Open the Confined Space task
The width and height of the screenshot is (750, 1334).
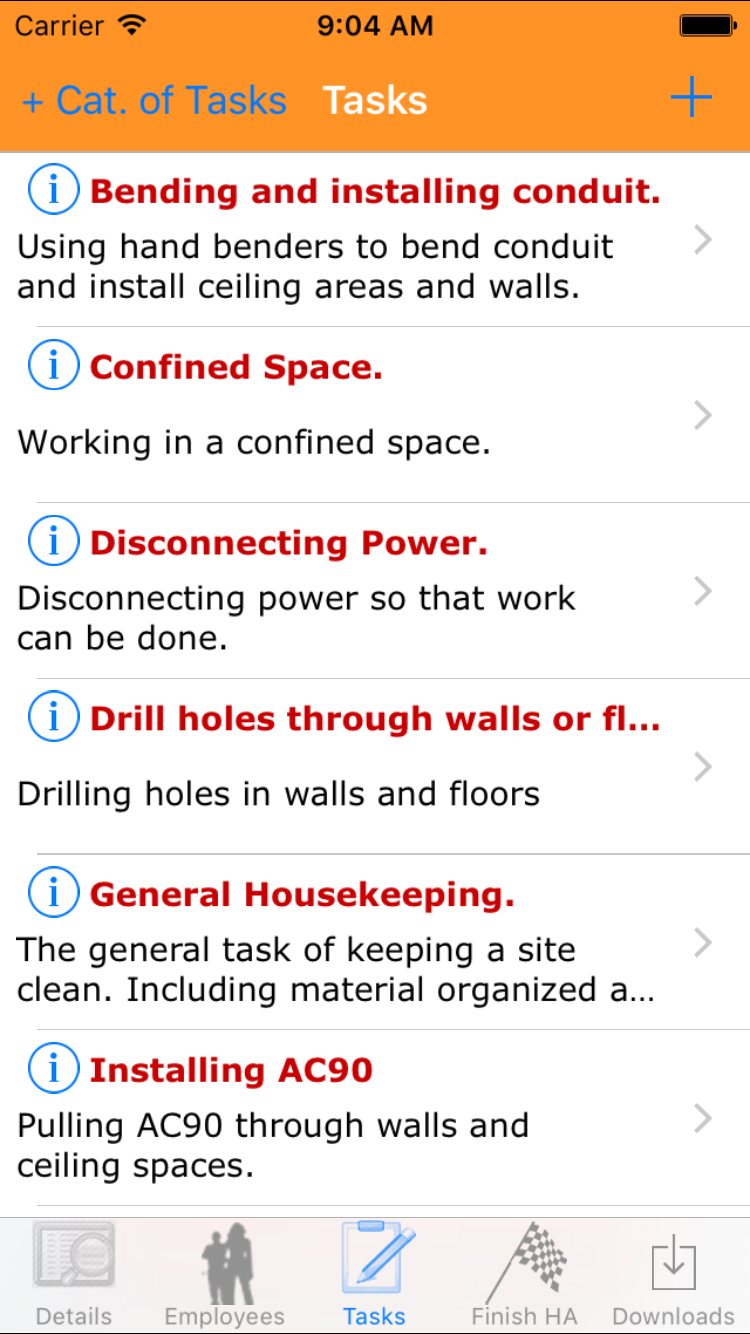click(375, 416)
